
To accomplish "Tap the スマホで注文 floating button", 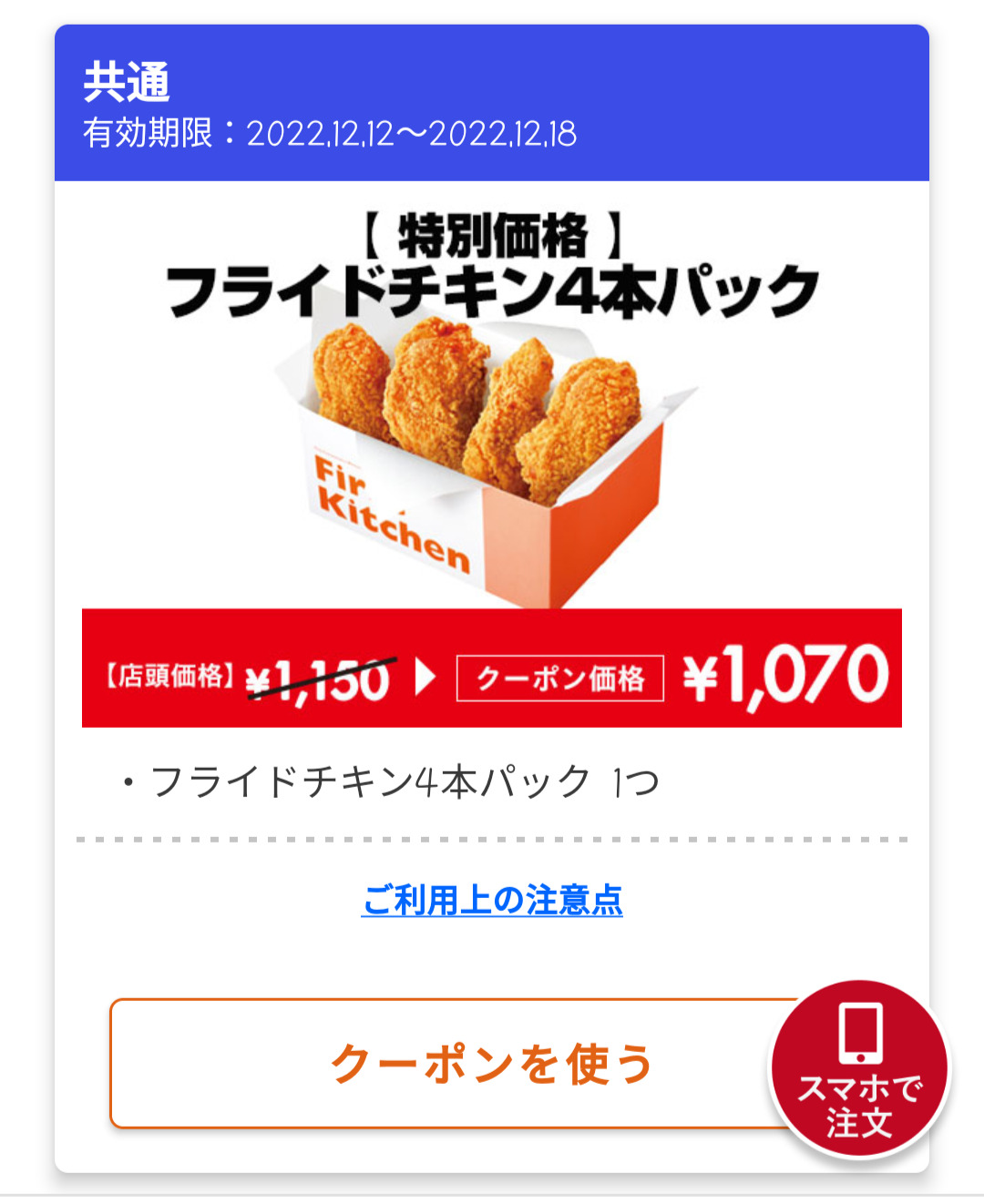I will [860, 1070].
